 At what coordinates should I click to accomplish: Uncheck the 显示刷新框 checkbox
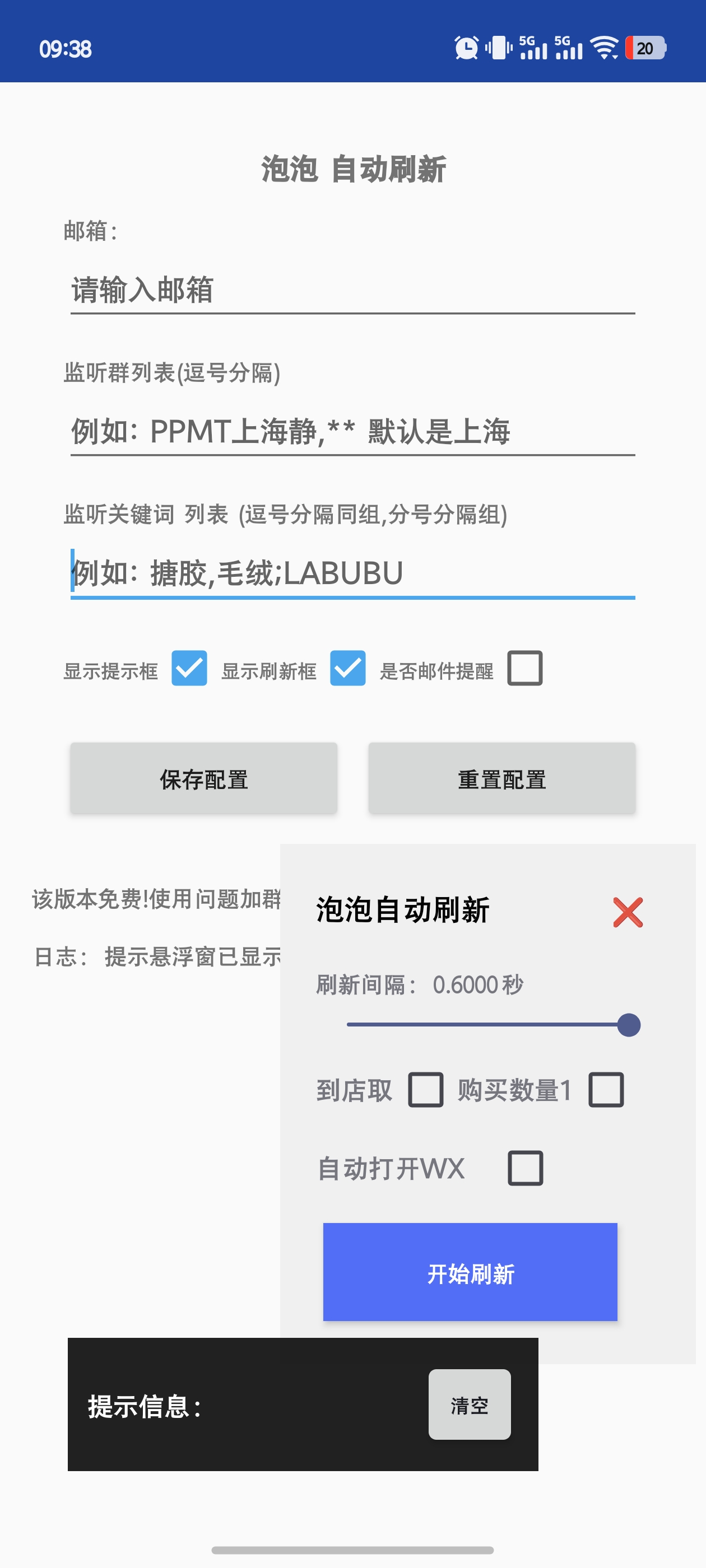pos(348,668)
